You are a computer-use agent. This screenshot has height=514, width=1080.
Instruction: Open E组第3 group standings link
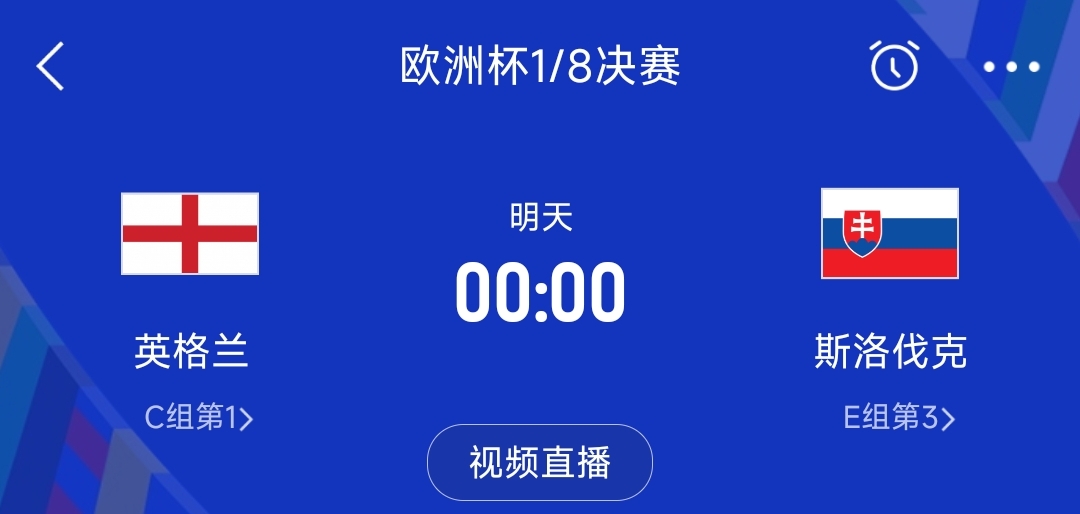(899, 417)
